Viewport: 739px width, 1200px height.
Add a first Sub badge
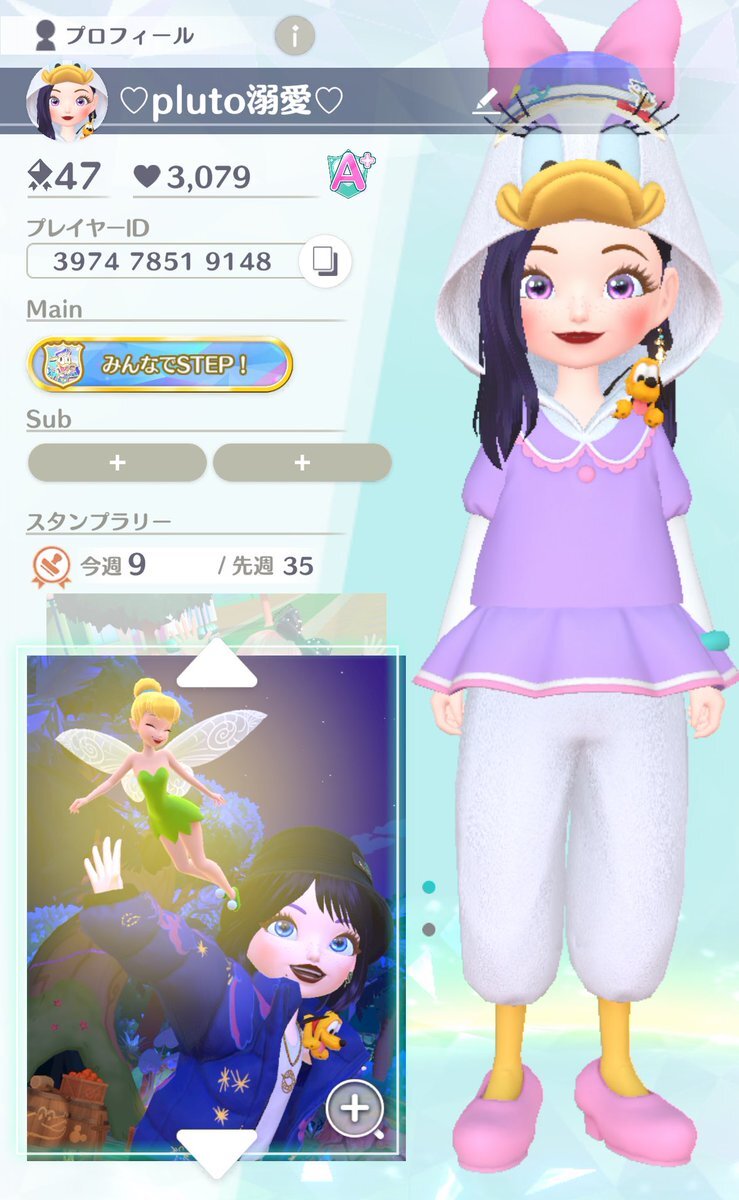(x=117, y=463)
